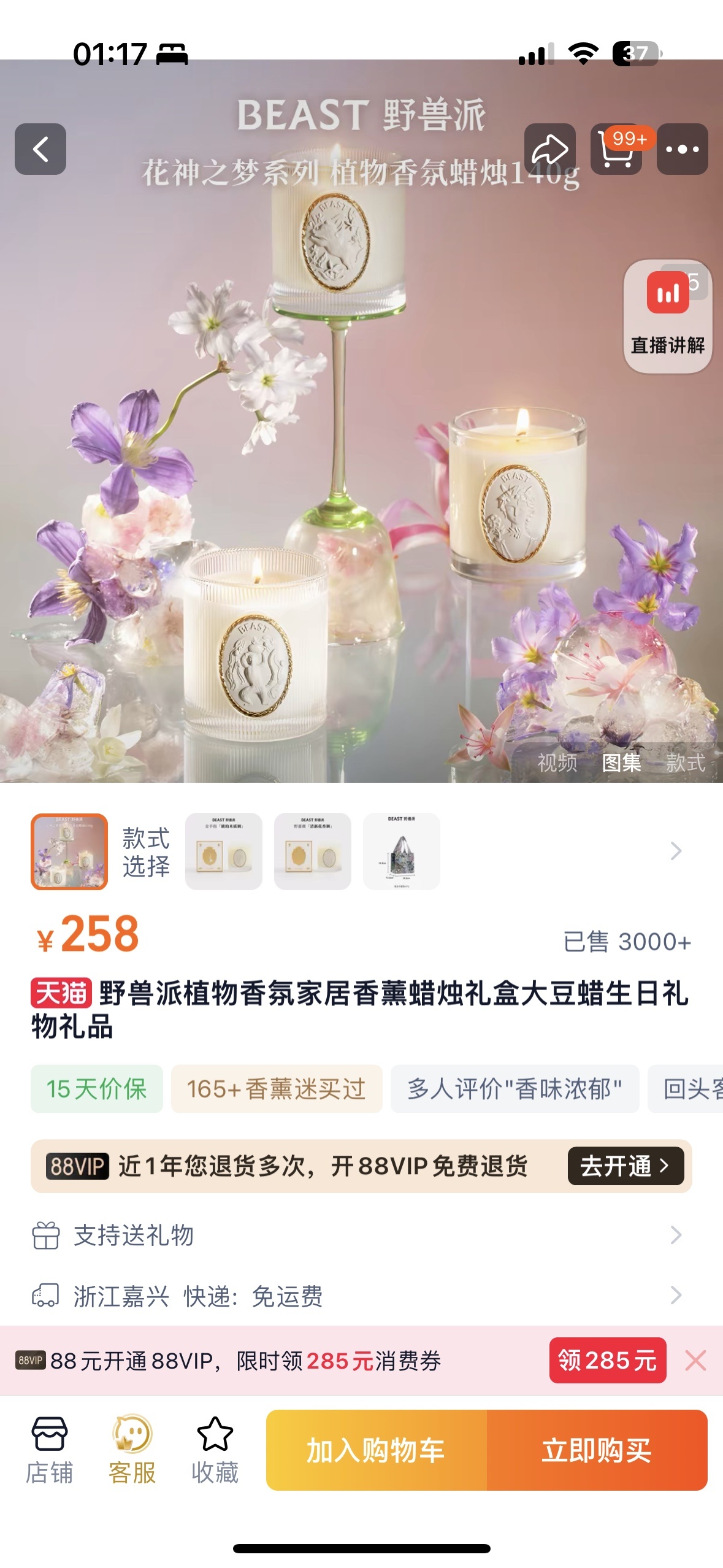The image size is (723, 1568).
Task: Expand style options with the chevron
Action: coord(676,851)
